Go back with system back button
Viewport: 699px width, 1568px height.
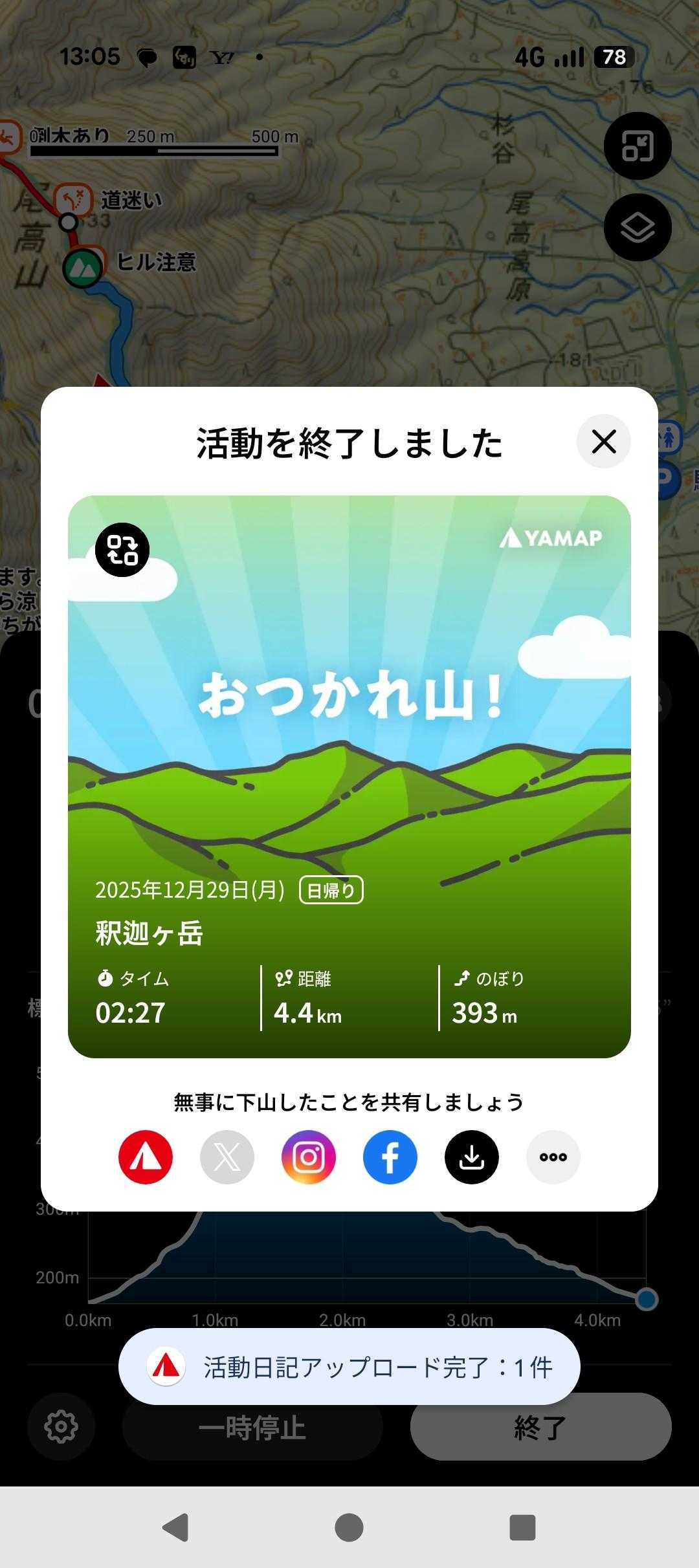point(175,1527)
